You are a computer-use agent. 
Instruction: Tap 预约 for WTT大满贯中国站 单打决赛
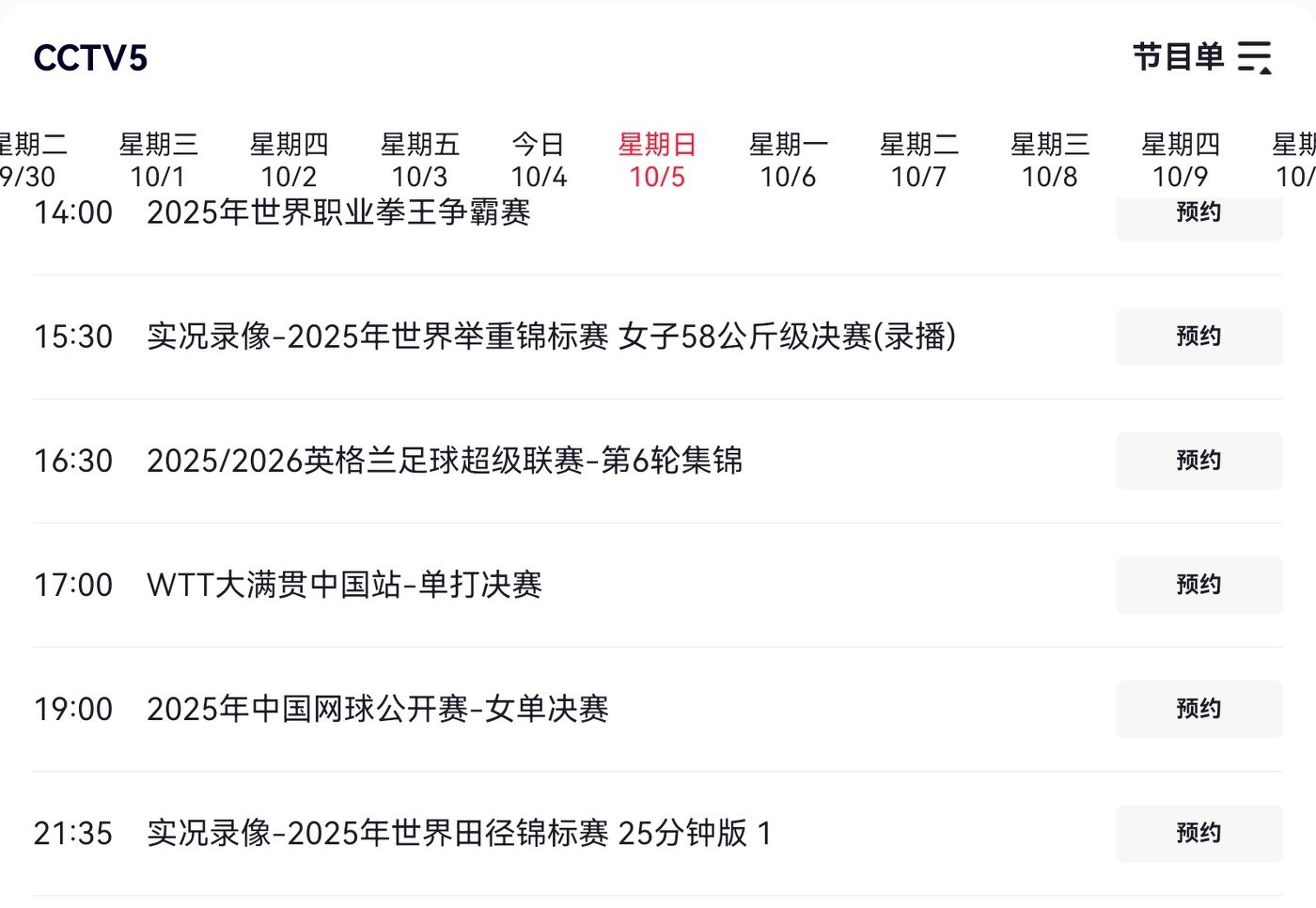[1198, 585]
